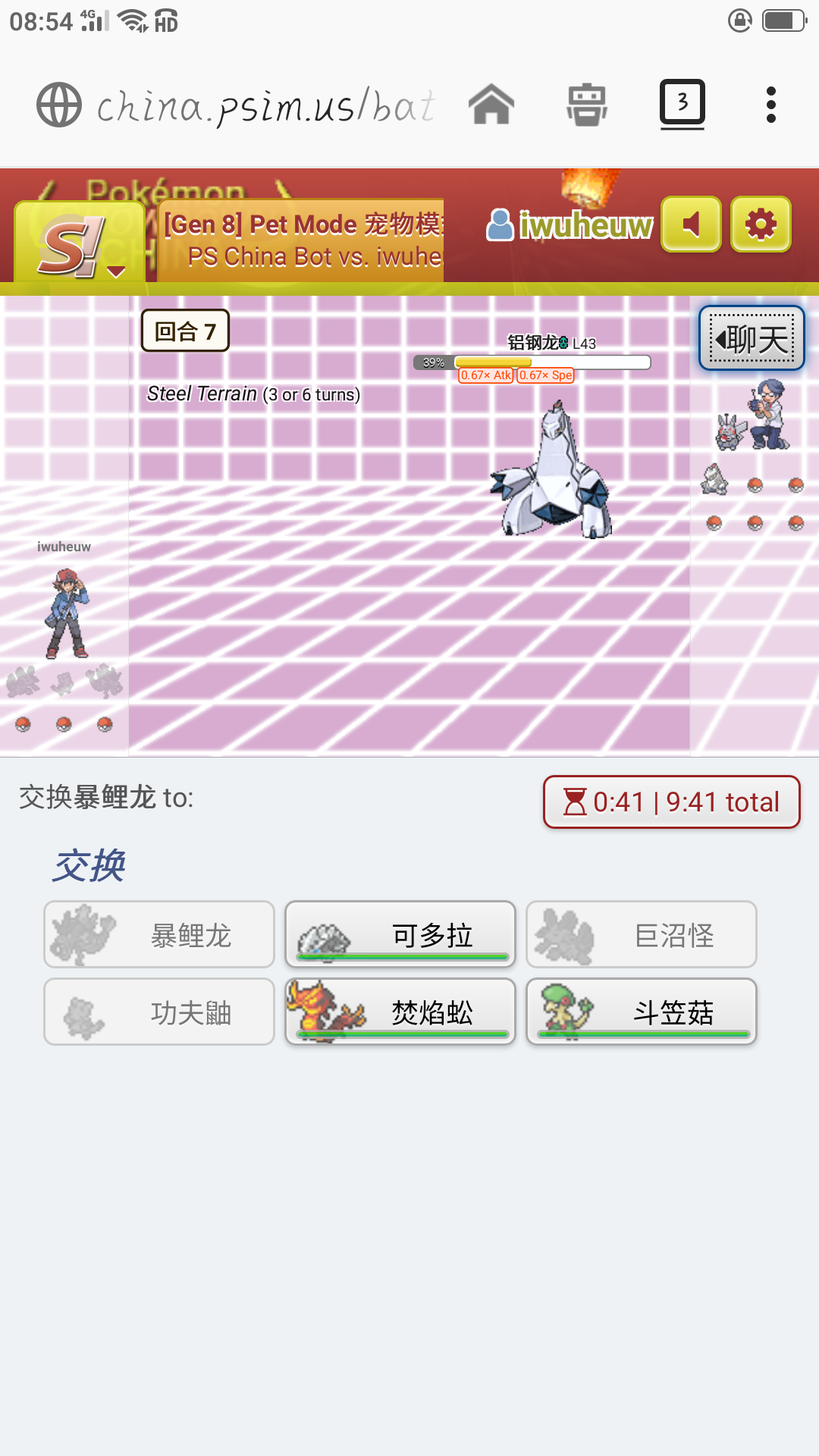Switch to 斗笠菇
819x1456 pixels.
[642, 1012]
